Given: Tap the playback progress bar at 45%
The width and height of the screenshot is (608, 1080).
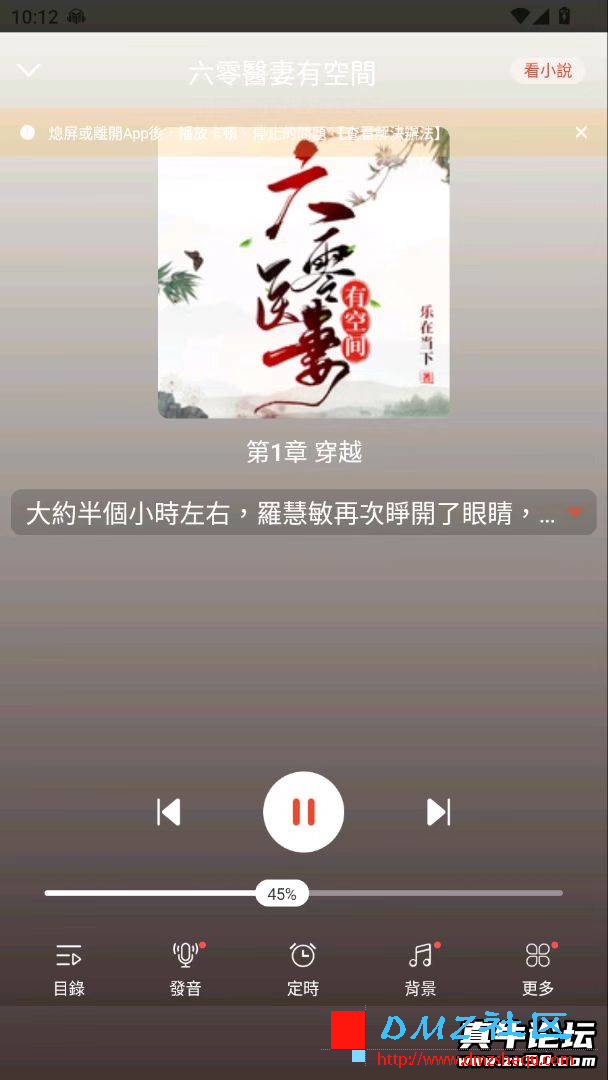Looking at the screenshot, I should (x=282, y=893).
